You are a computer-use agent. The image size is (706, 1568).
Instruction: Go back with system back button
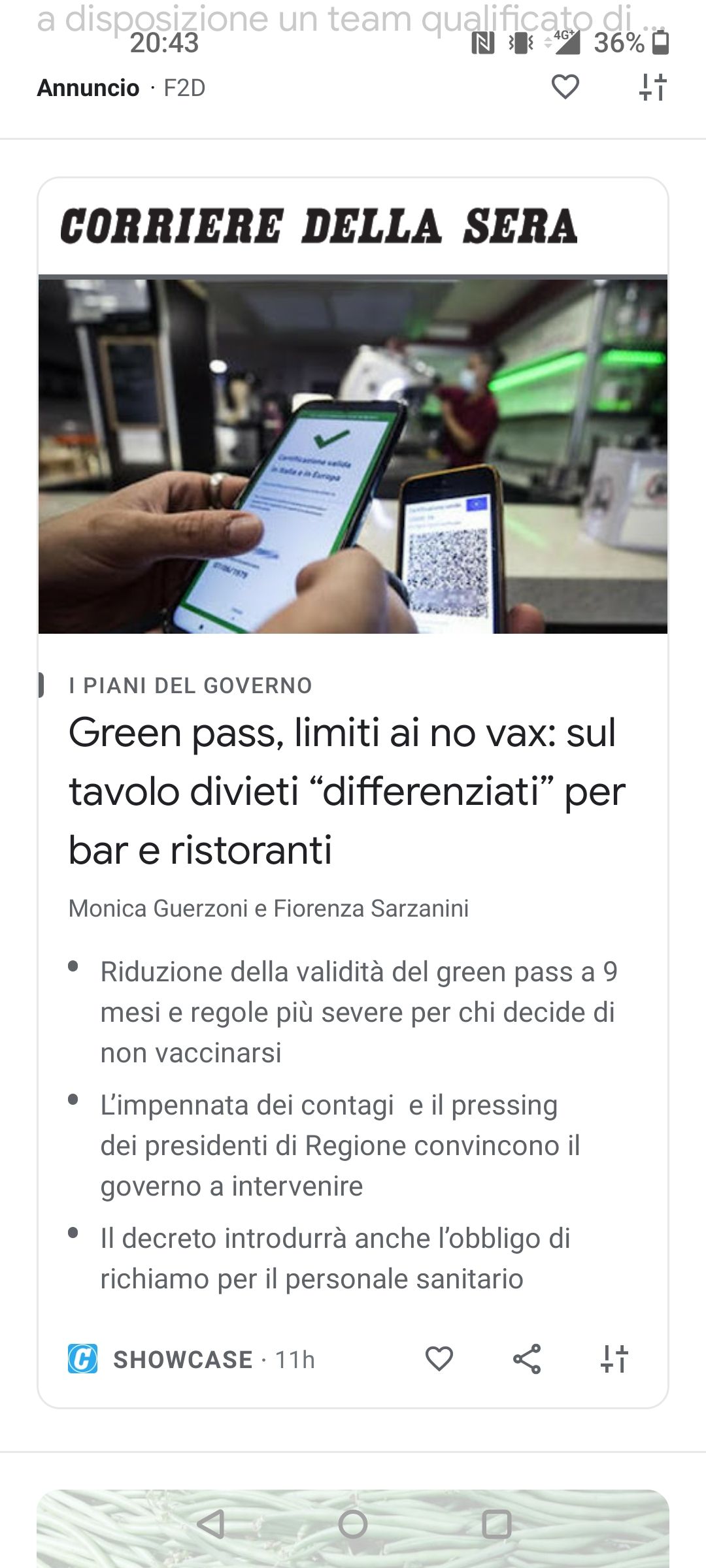[x=211, y=1524]
